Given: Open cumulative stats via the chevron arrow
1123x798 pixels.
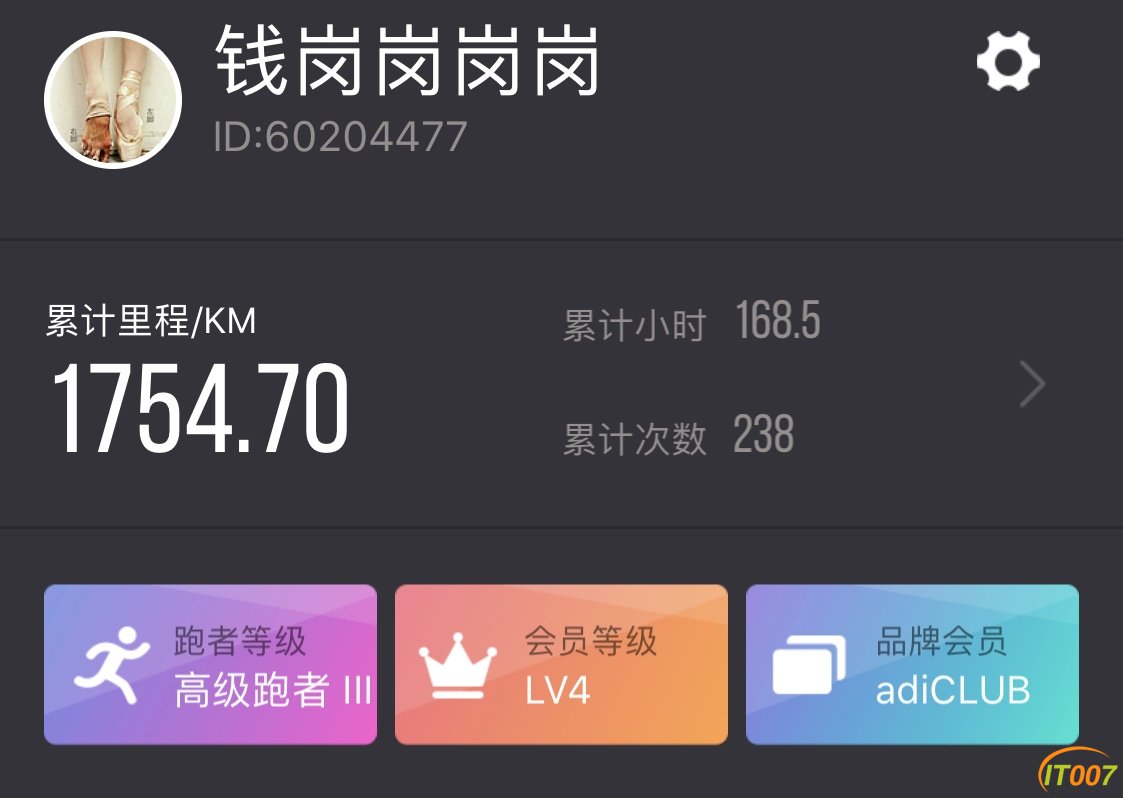Looking at the screenshot, I should pos(1032,385).
